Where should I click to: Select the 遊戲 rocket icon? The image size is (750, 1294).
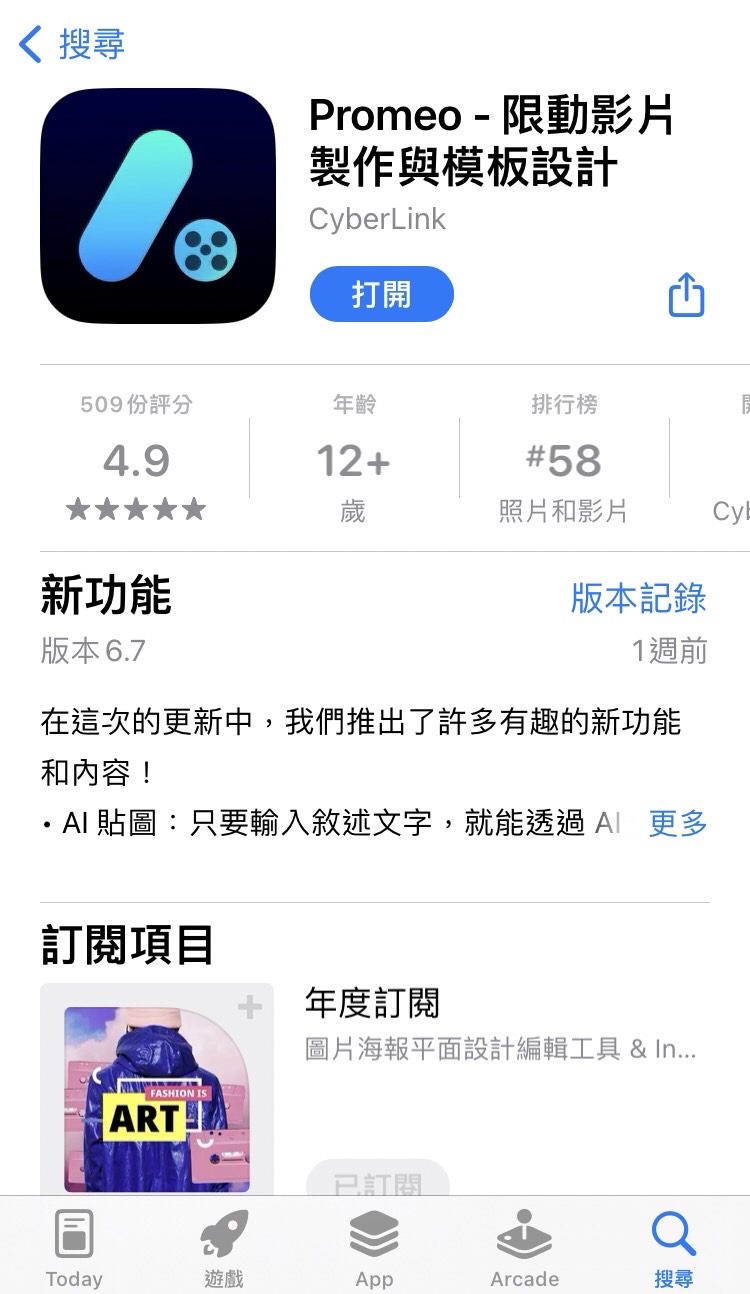223,1232
